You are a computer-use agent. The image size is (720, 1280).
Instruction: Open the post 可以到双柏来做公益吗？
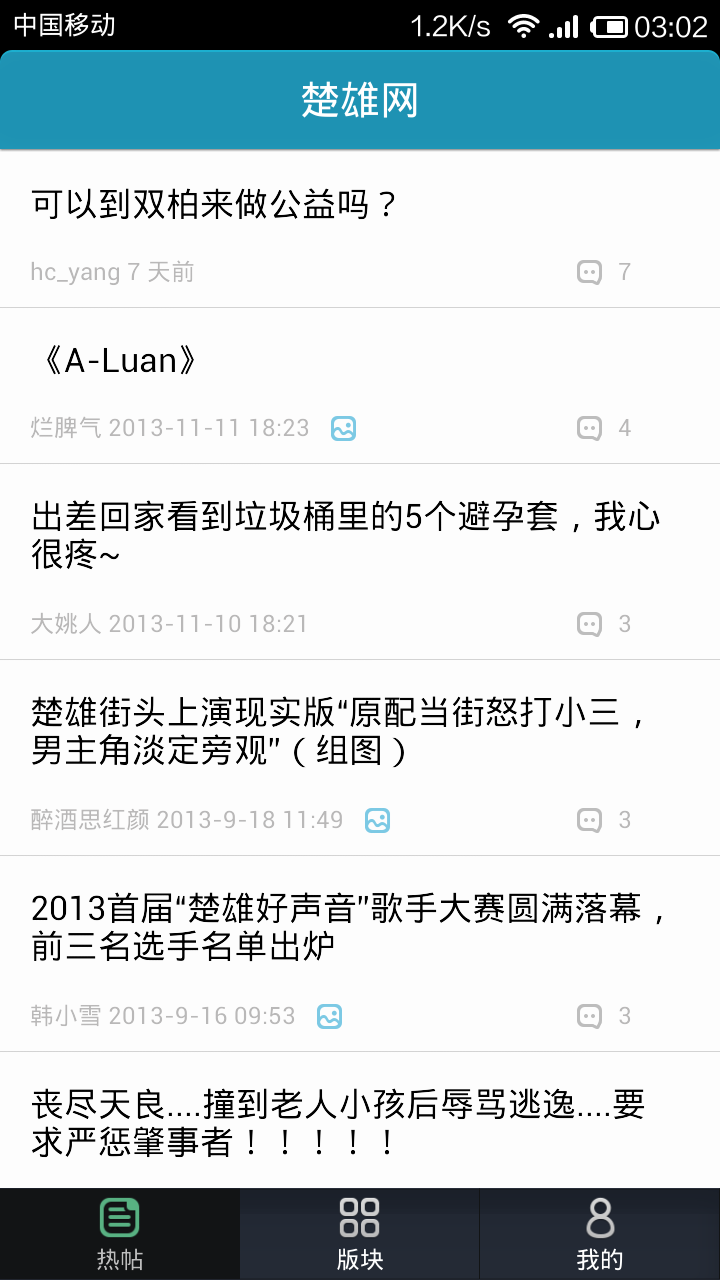(x=360, y=230)
